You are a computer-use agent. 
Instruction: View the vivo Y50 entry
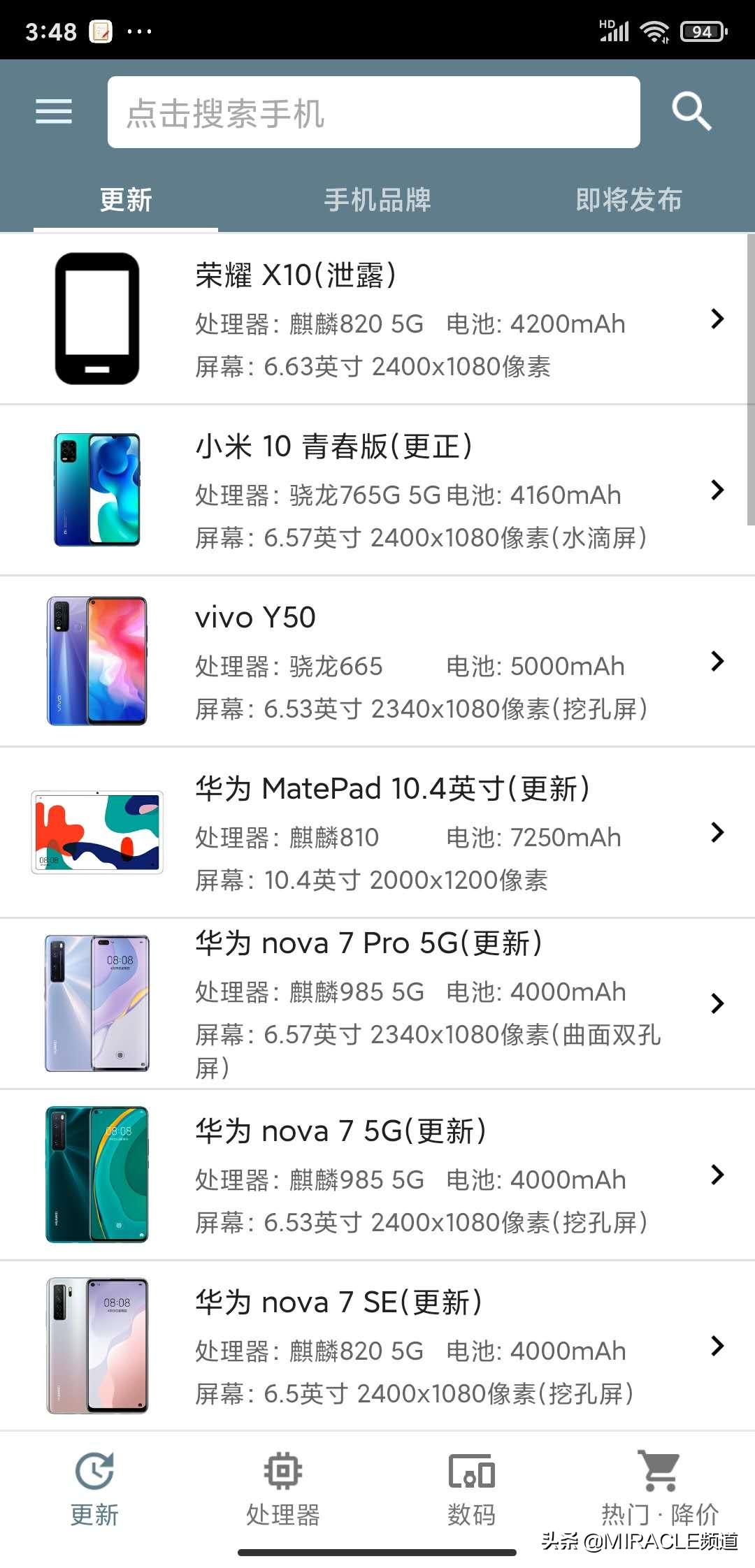377,661
